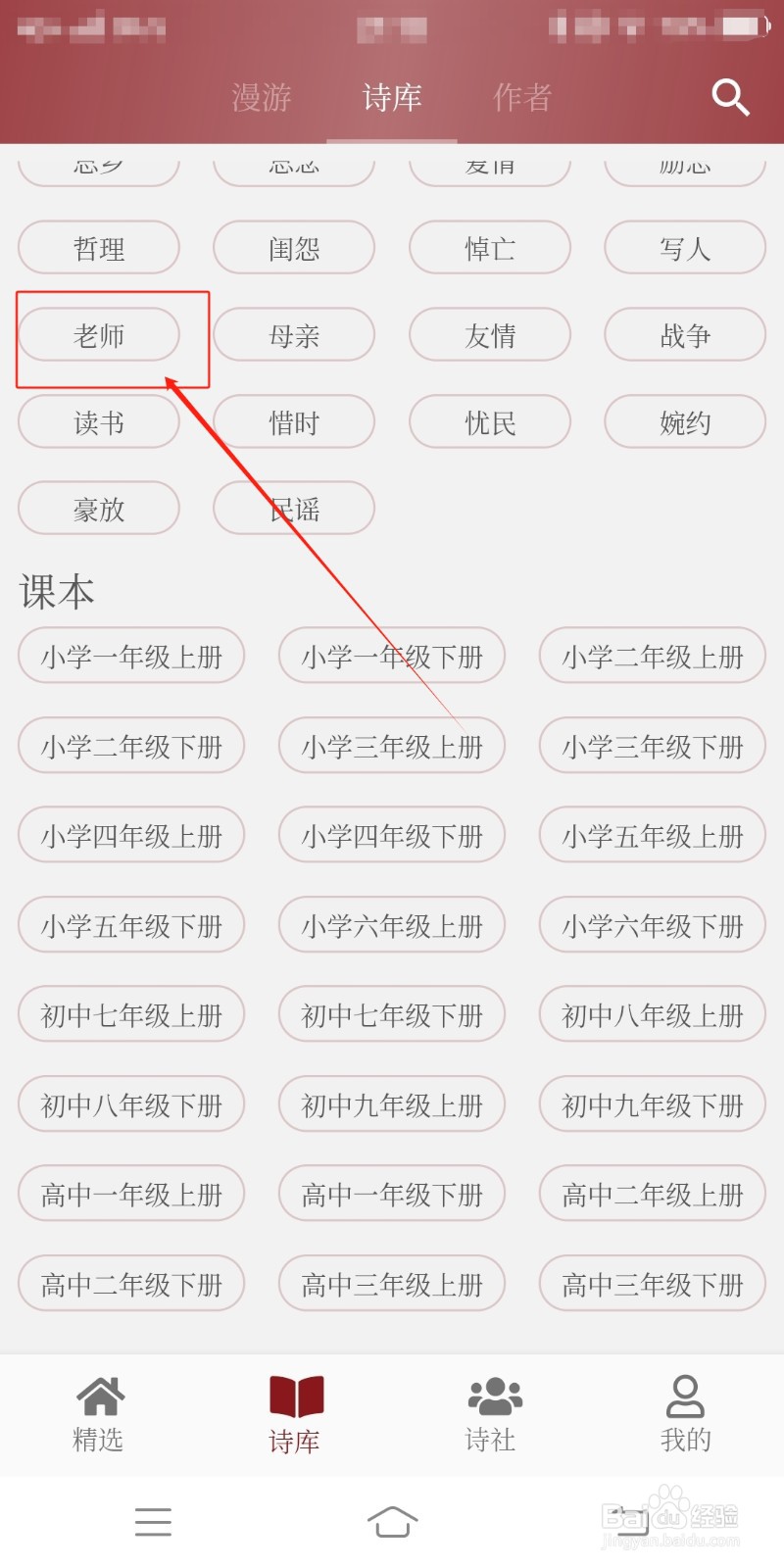Open the 精选 home icon

point(98,1411)
